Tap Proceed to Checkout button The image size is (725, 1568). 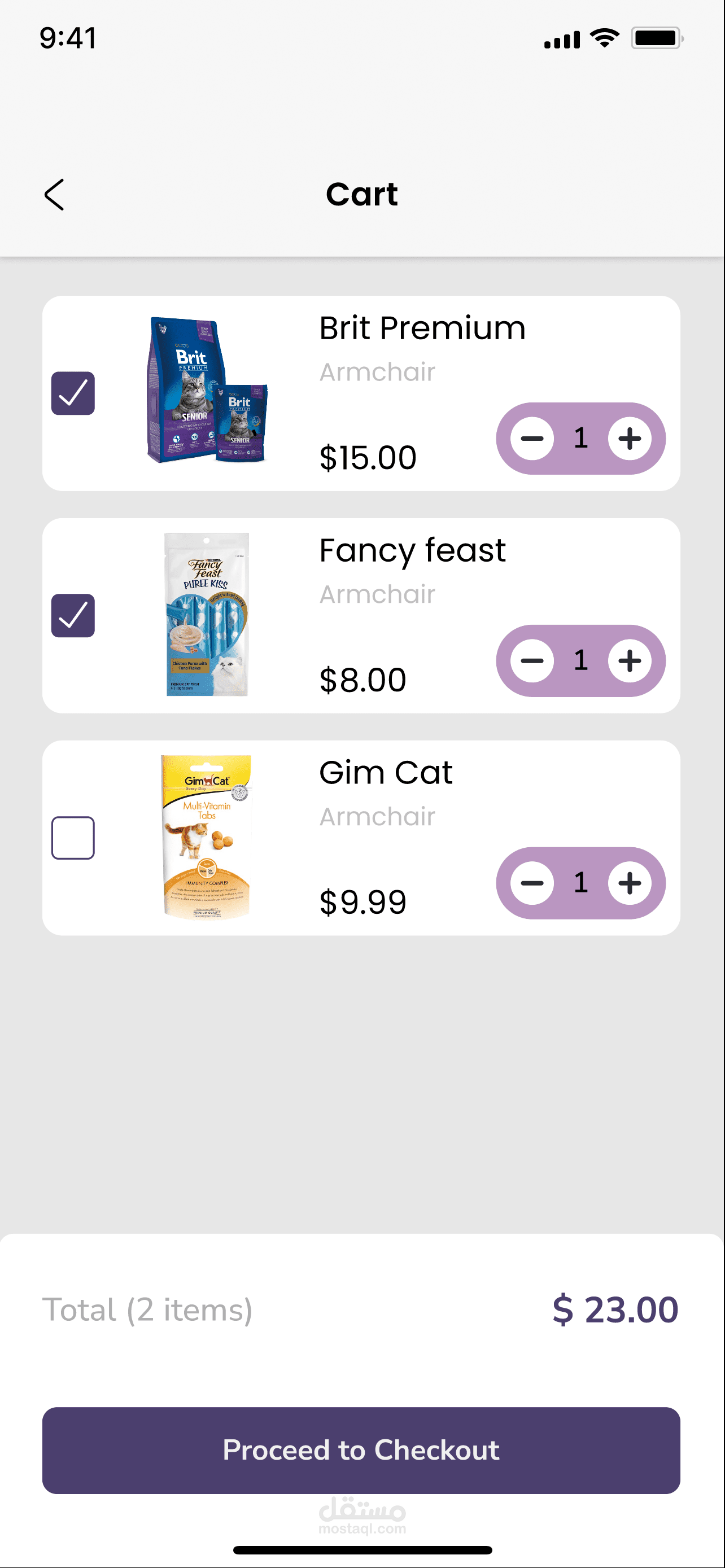pos(361,1450)
